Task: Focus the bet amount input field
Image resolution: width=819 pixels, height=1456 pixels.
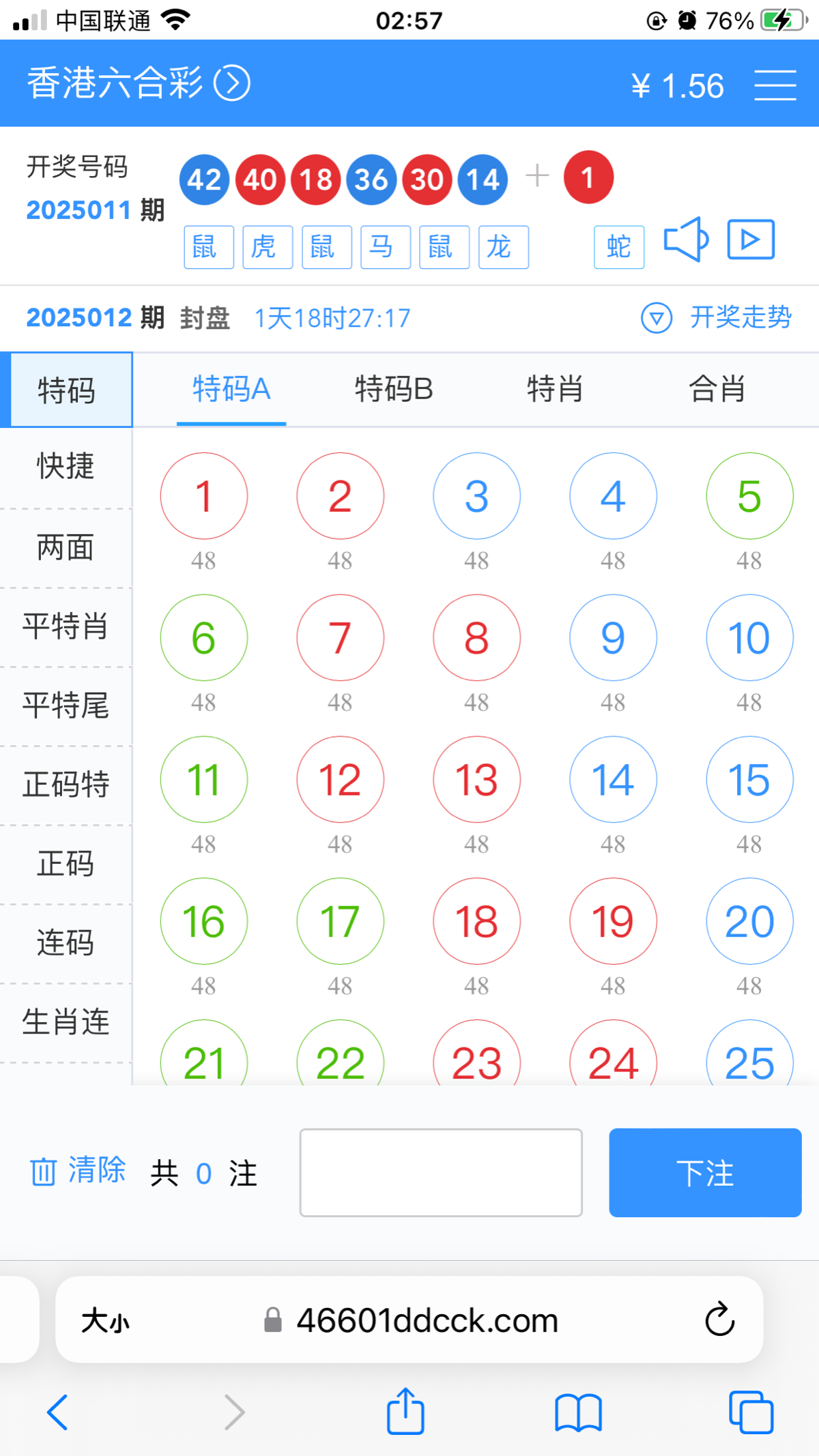Action: (x=441, y=1172)
